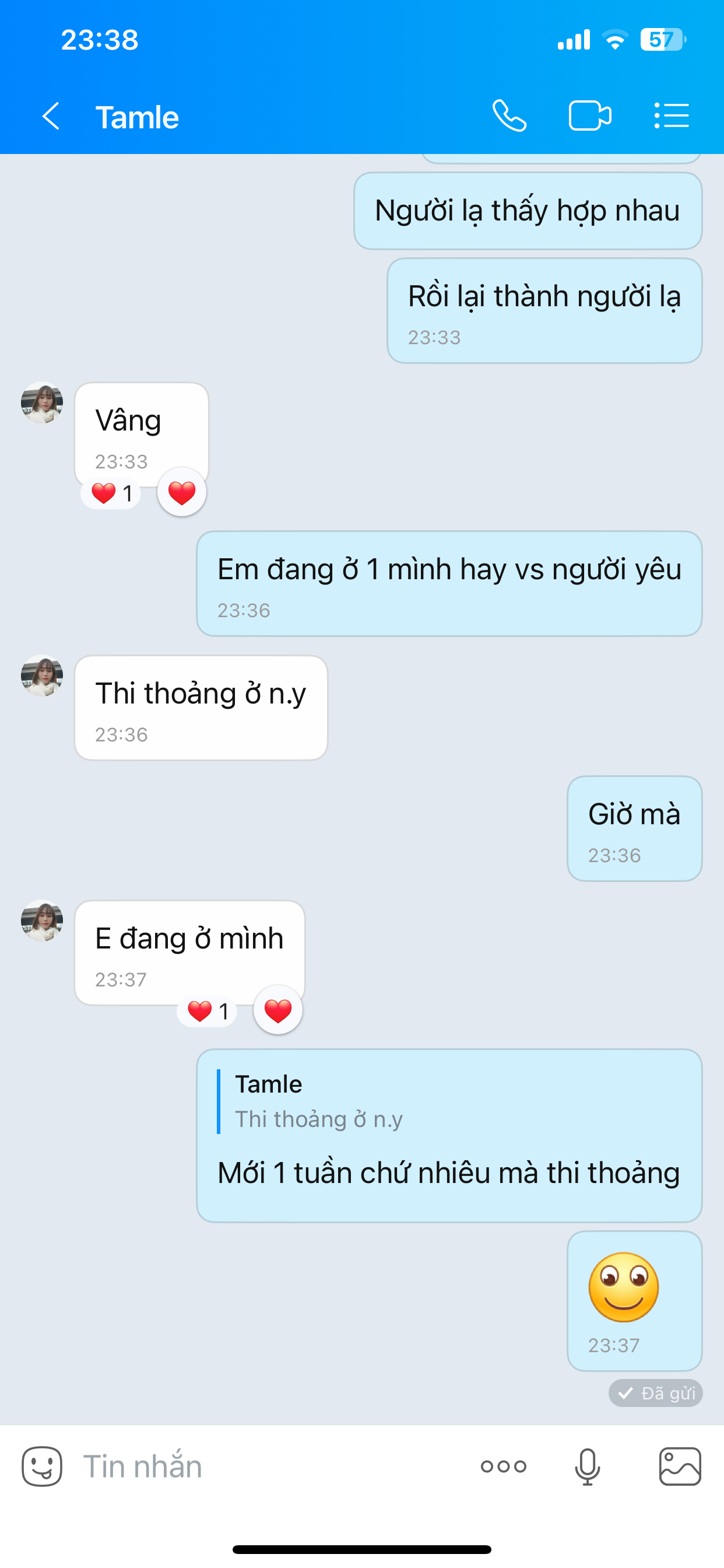Open more attachment options
The width and height of the screenshot is (724, 1568).
503,1466
